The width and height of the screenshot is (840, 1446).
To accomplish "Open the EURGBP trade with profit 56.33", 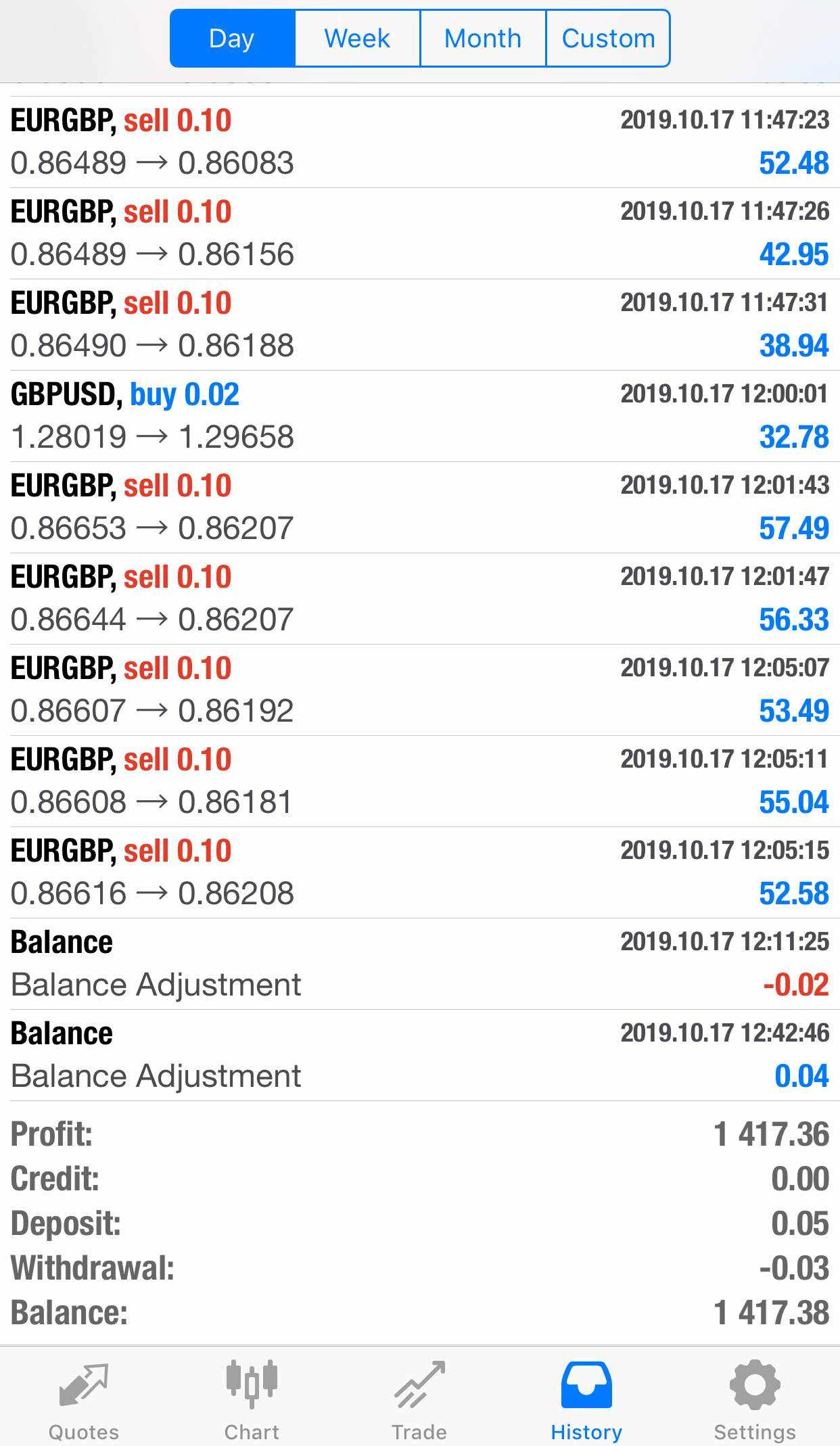I will [x=419, y=599].
